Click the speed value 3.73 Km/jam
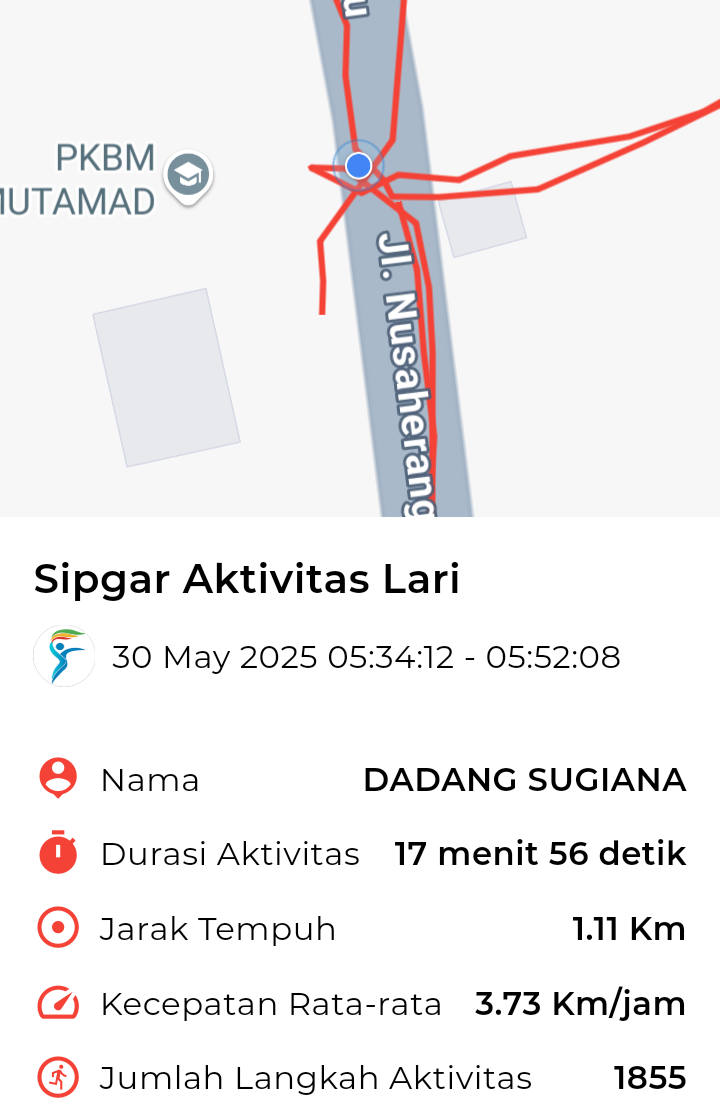This screenshot has height=1119, width=720. (x=578, y=1003)
